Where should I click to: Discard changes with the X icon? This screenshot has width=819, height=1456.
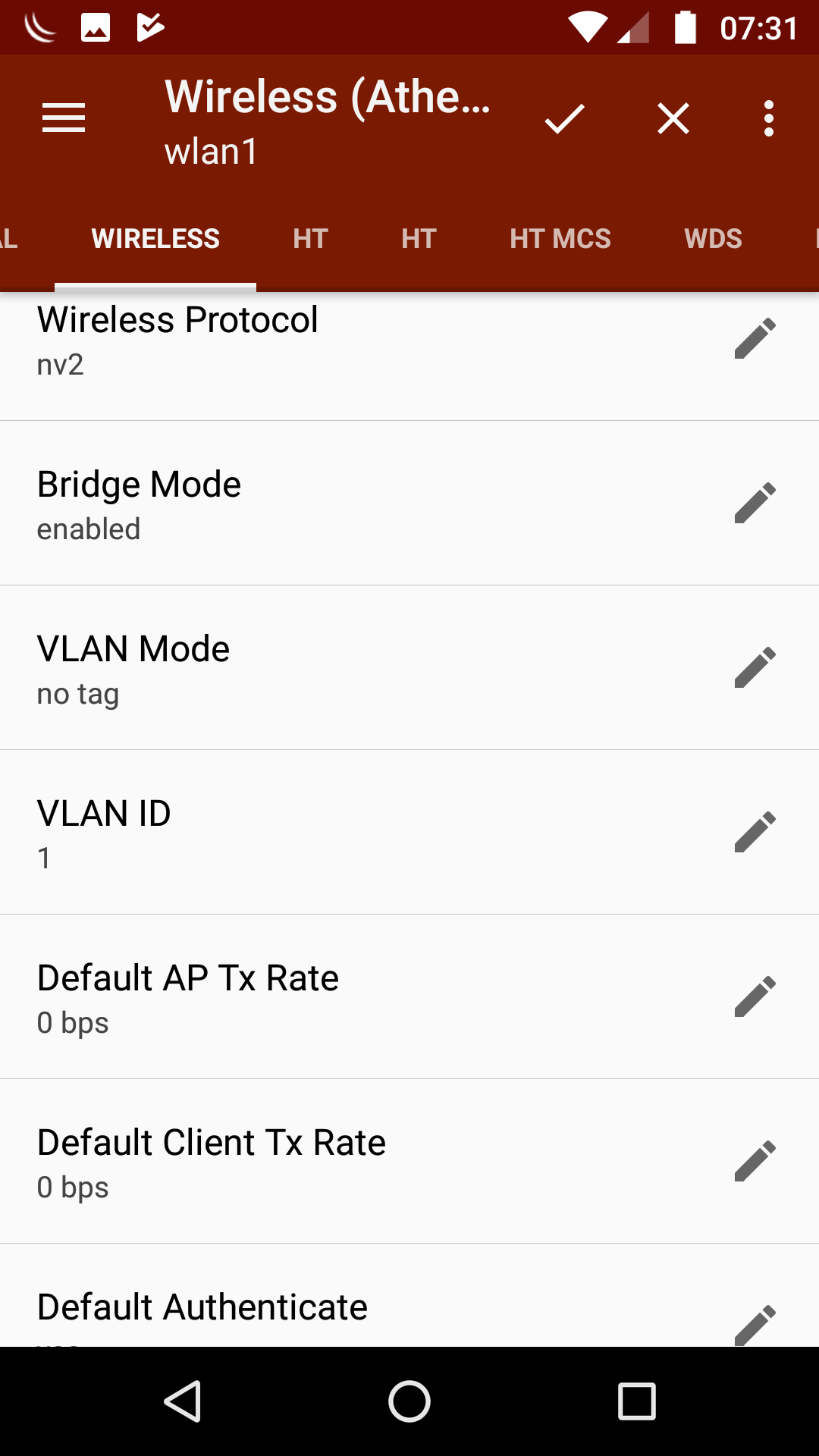coord(673,118)
